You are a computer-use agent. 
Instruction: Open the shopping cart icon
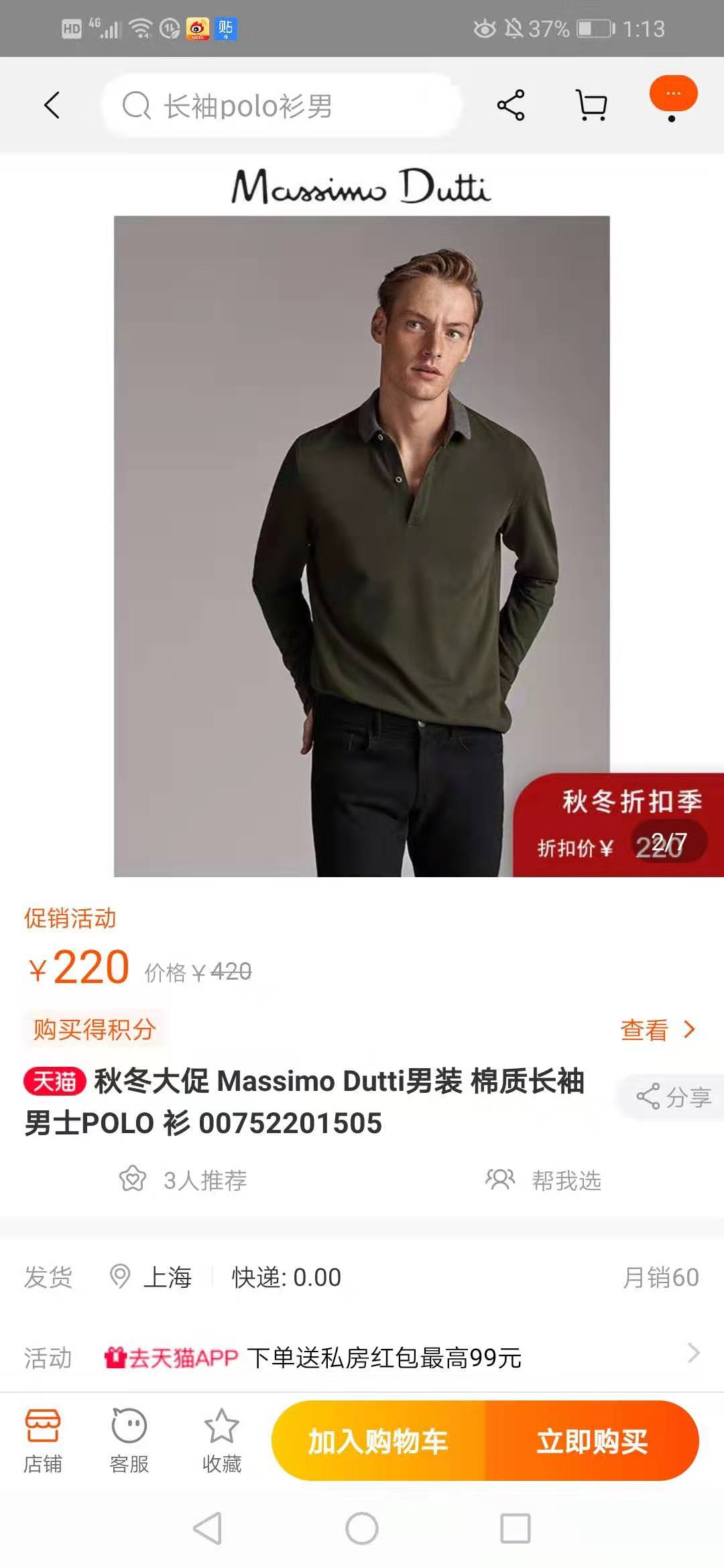coord(589,105)
